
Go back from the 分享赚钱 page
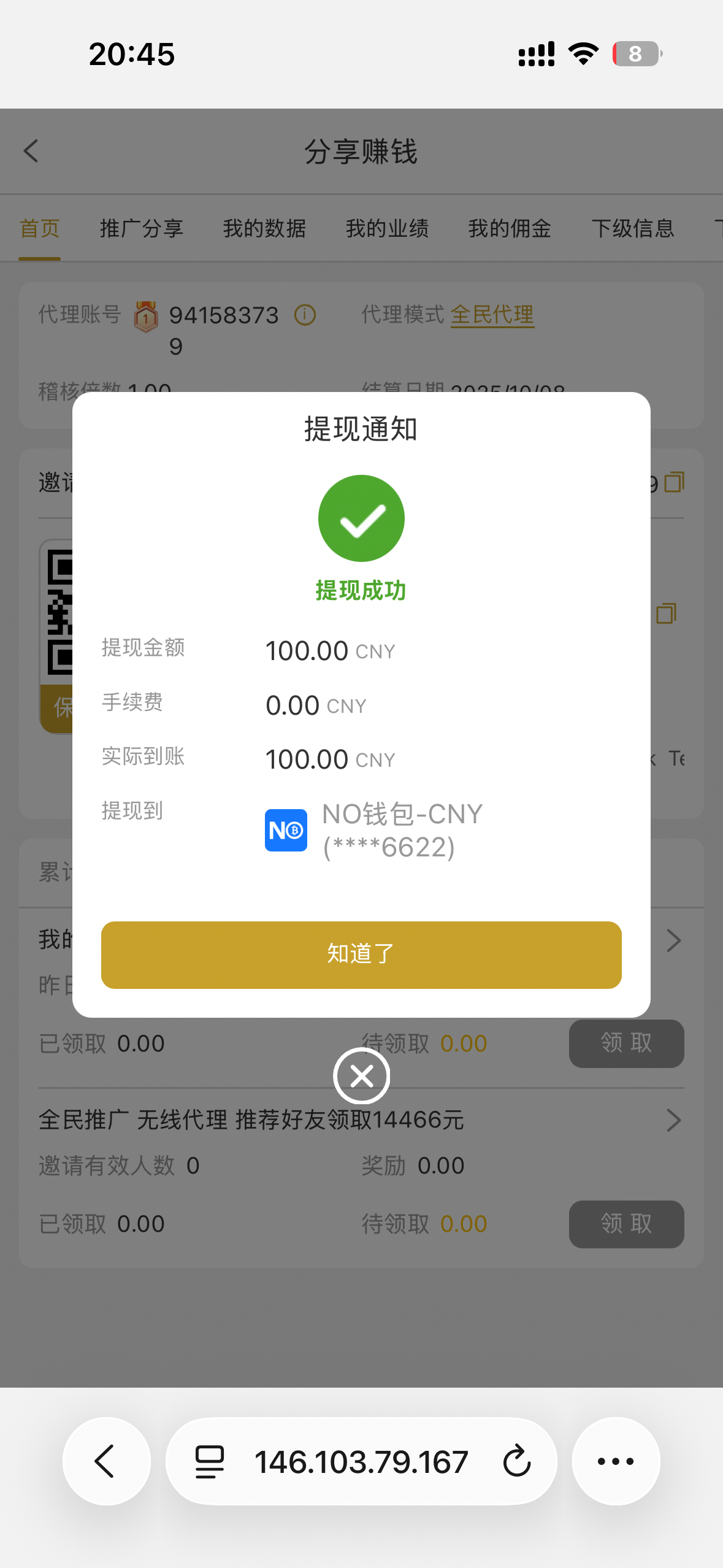tap(31, 152)
